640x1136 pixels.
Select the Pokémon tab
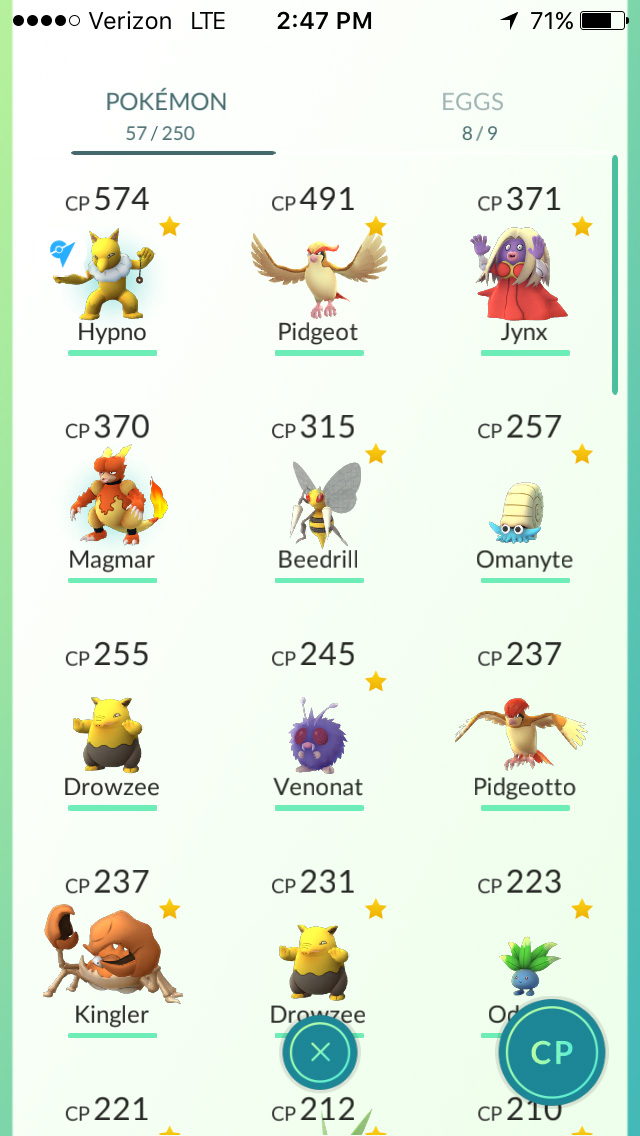tap(166, 114)
